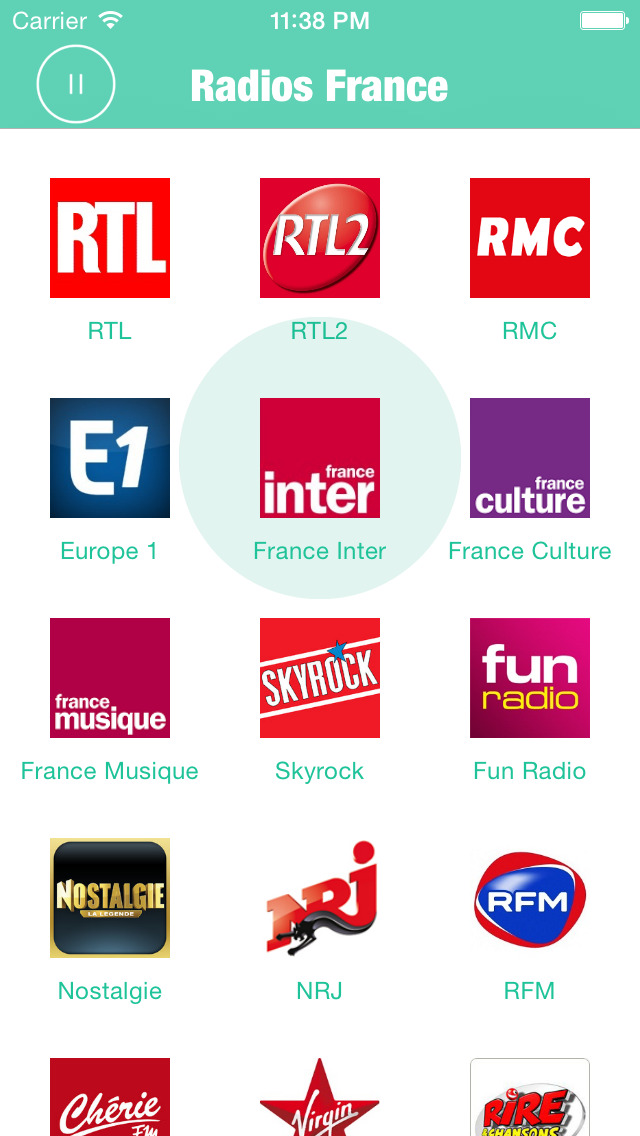Viewport: 640px width, 1136px height.
Task: Play the RTL station
Action: point(110,238)
